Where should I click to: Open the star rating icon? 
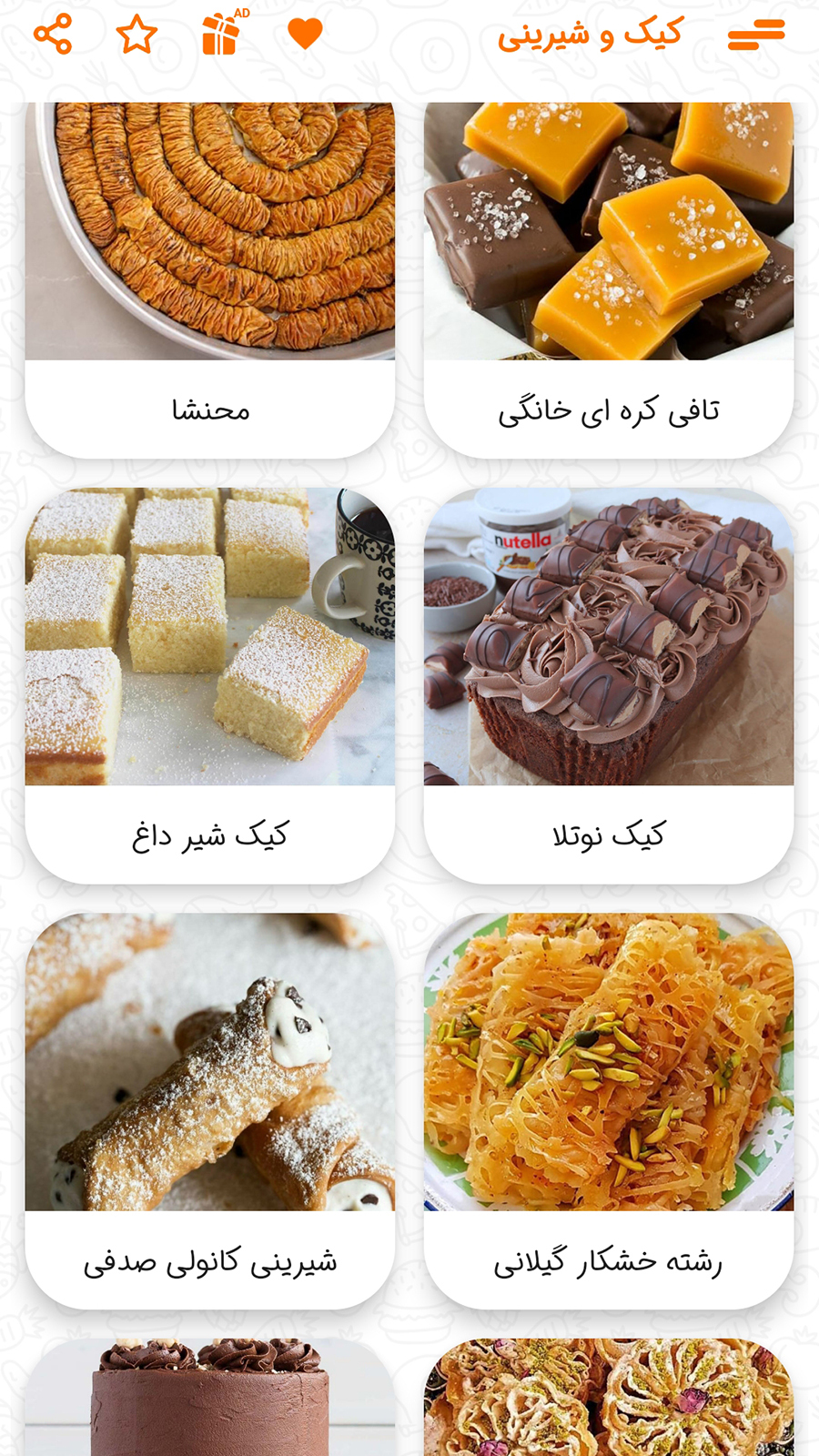[x=136, y=35]
